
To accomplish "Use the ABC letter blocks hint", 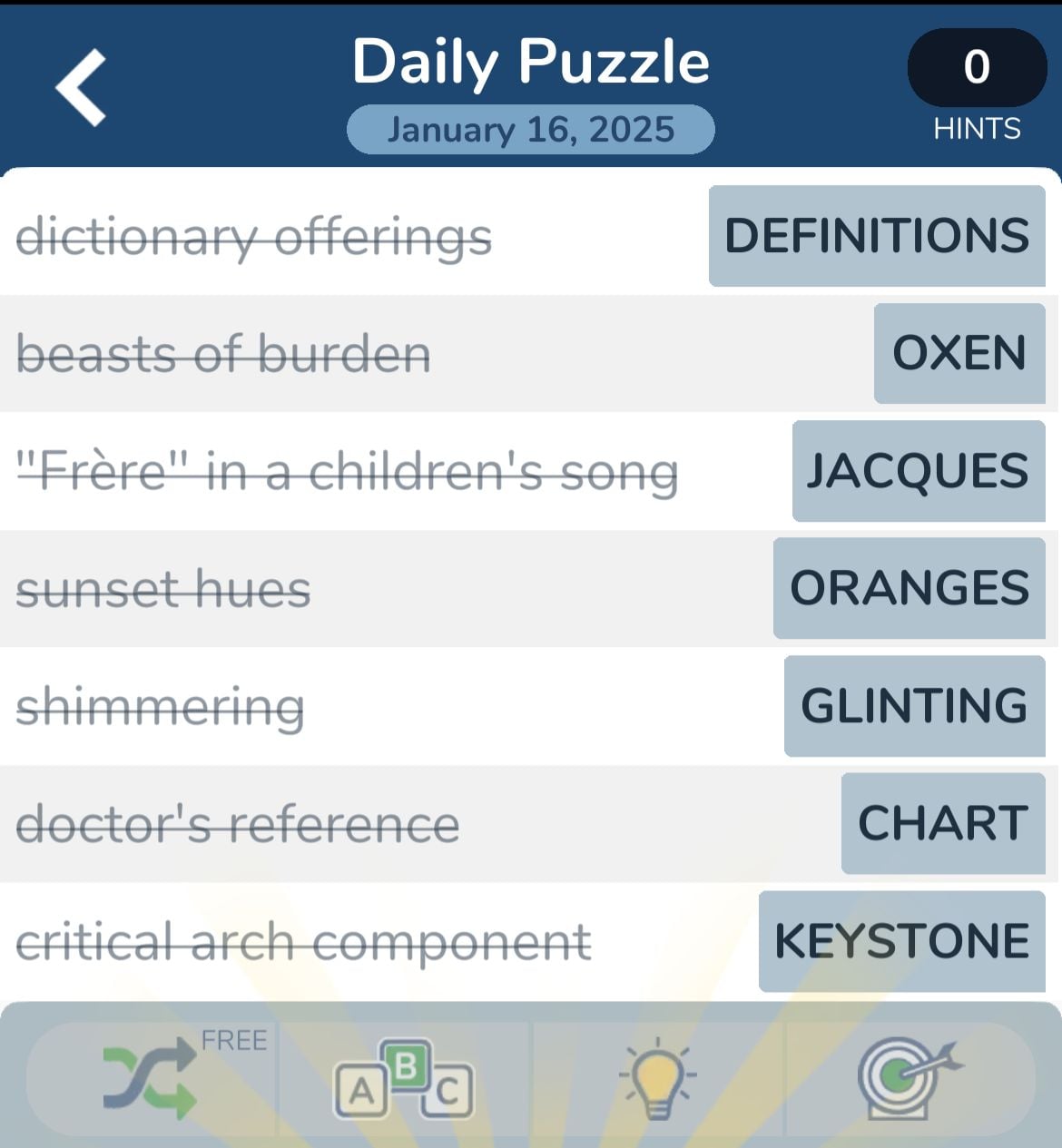I will click(x=404, y=1079).
